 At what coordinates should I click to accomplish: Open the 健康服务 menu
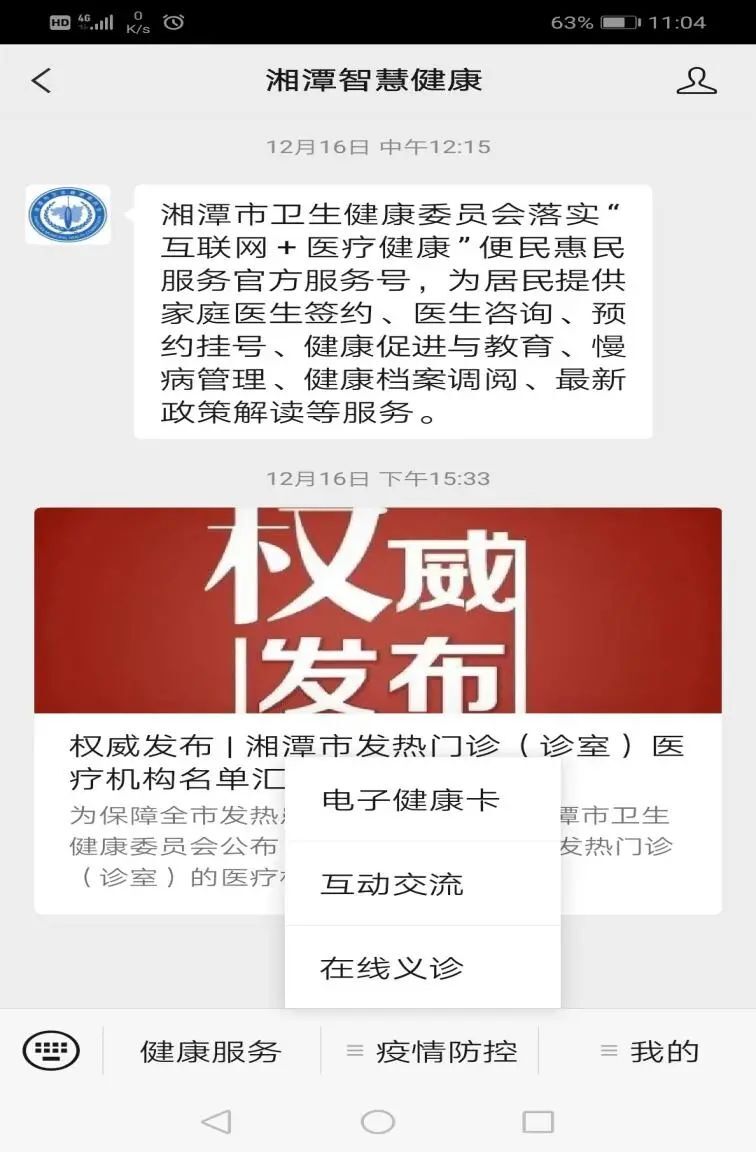click(211, 1051)
